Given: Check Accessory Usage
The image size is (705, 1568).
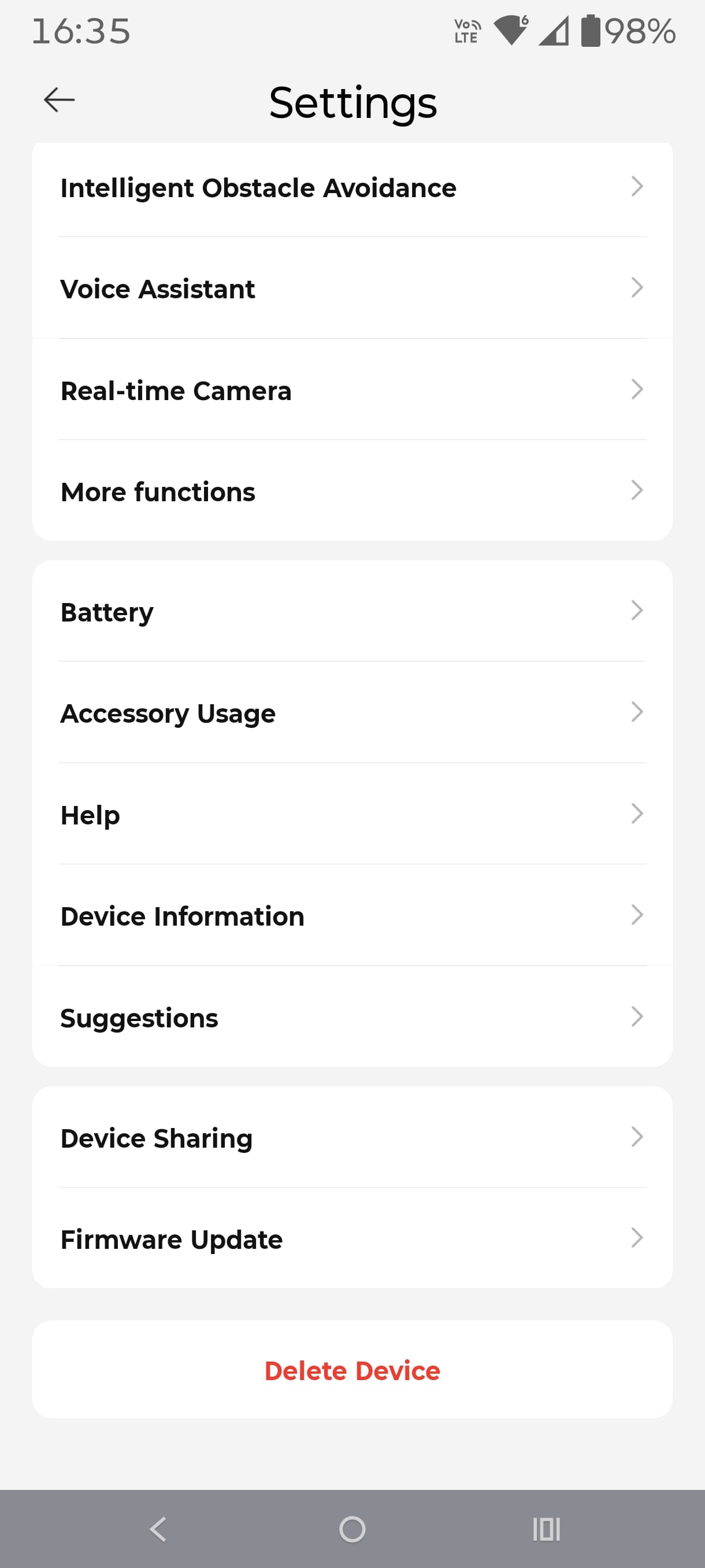Looking at the screenshot, I should pyautogui.click(x=352, y=713).
